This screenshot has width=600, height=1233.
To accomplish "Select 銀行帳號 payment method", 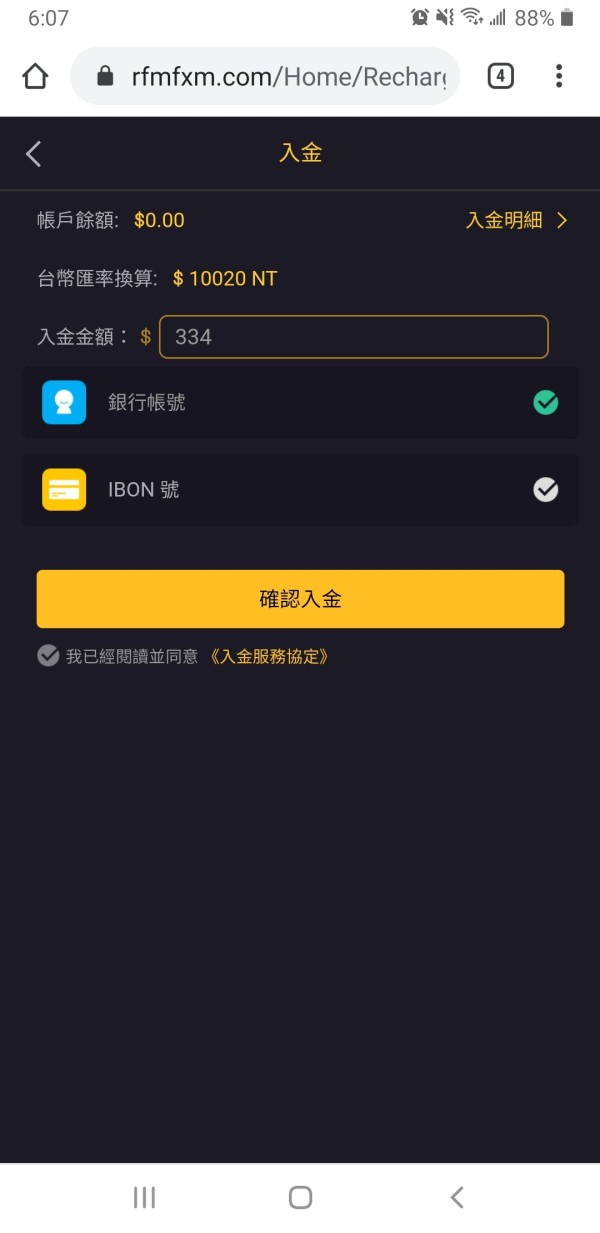I will click(300, 403).
